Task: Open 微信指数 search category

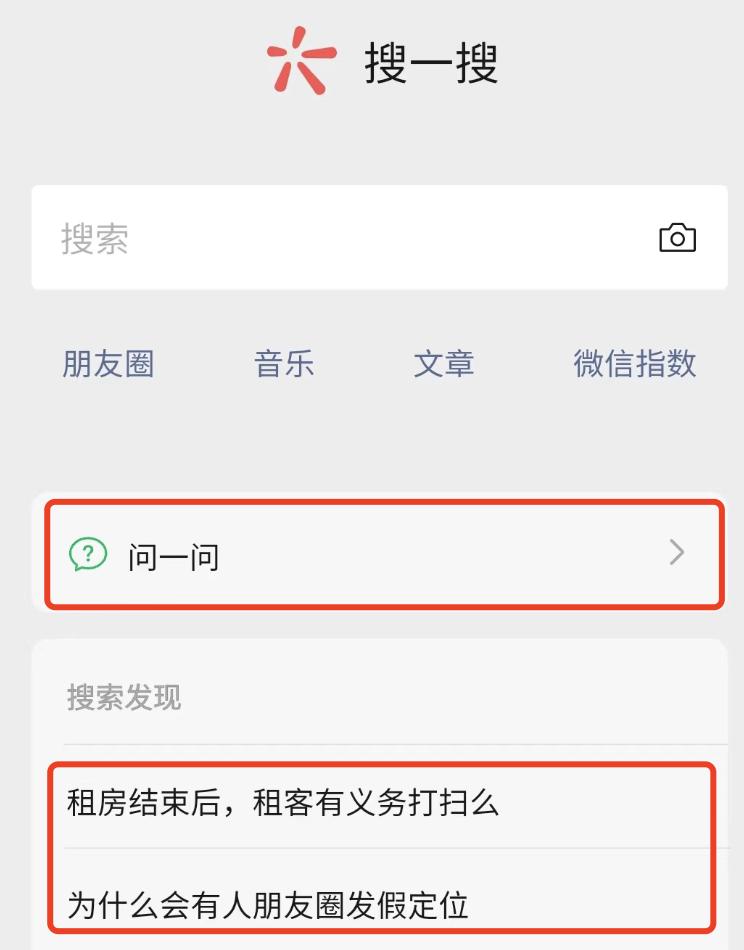Action: (634, 363)
